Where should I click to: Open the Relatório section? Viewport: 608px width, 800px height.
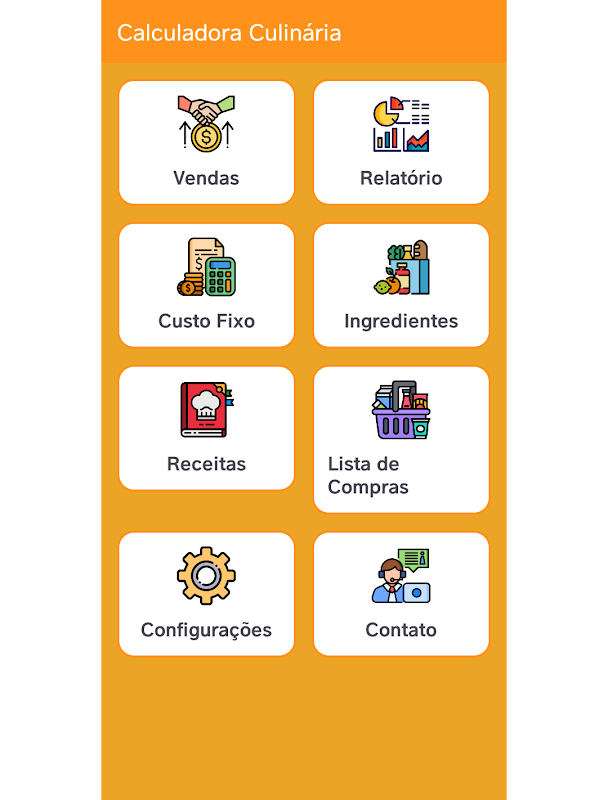[401, 142]
